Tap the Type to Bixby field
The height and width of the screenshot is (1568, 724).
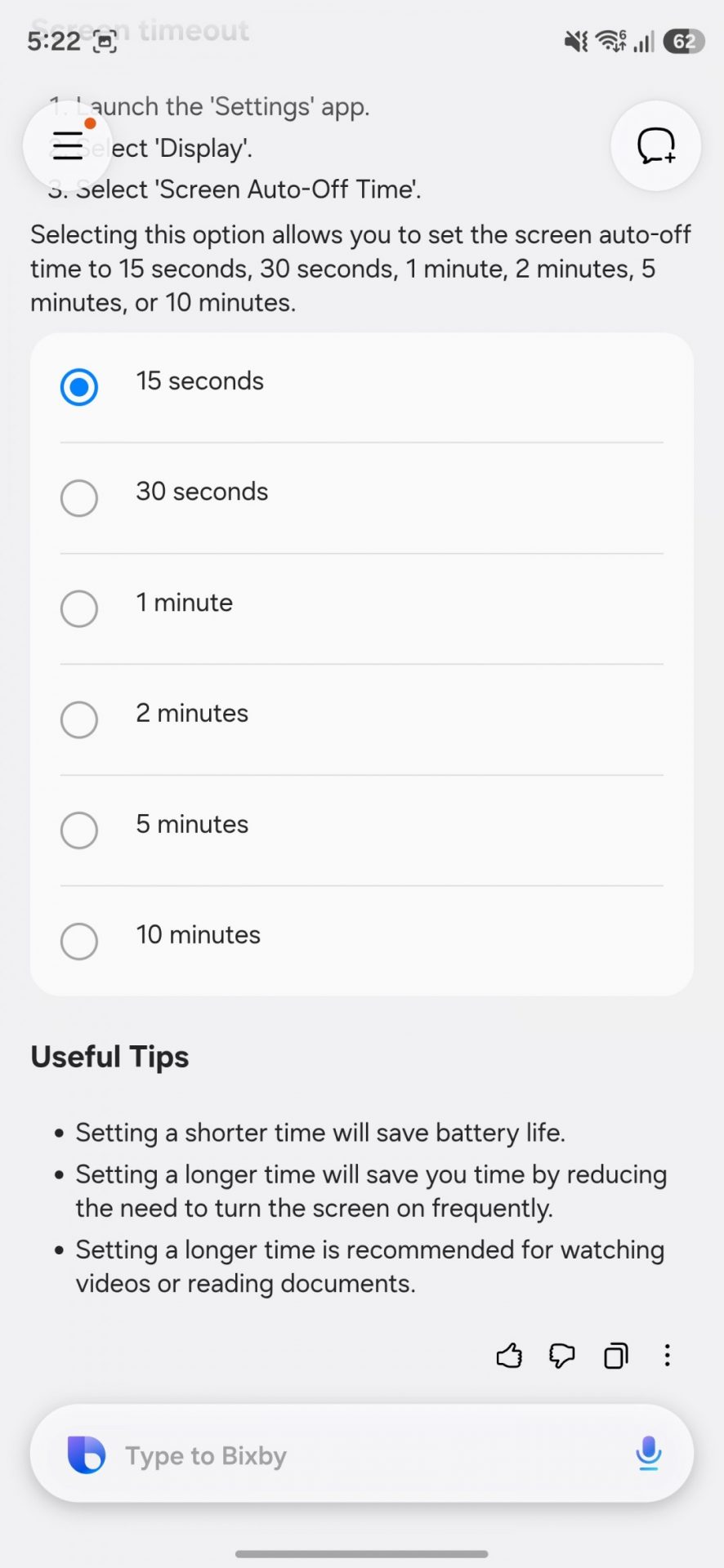tap(360, 1455)
